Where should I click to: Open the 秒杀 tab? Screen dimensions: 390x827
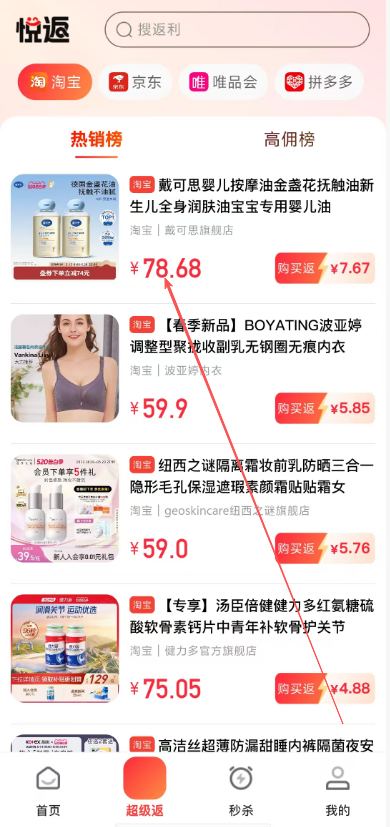coord(241,790)
